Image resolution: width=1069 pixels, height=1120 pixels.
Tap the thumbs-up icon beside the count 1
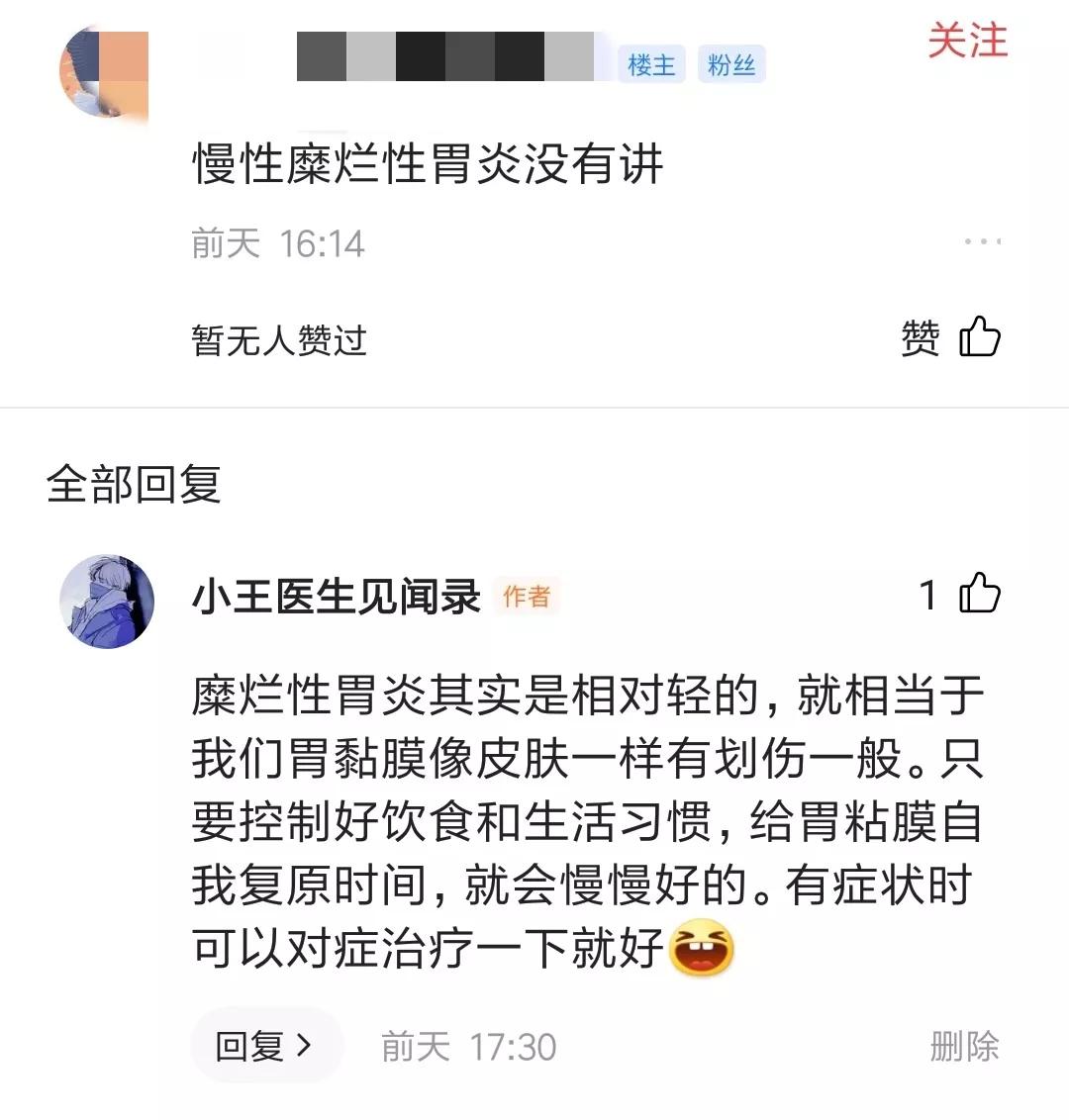979,593
